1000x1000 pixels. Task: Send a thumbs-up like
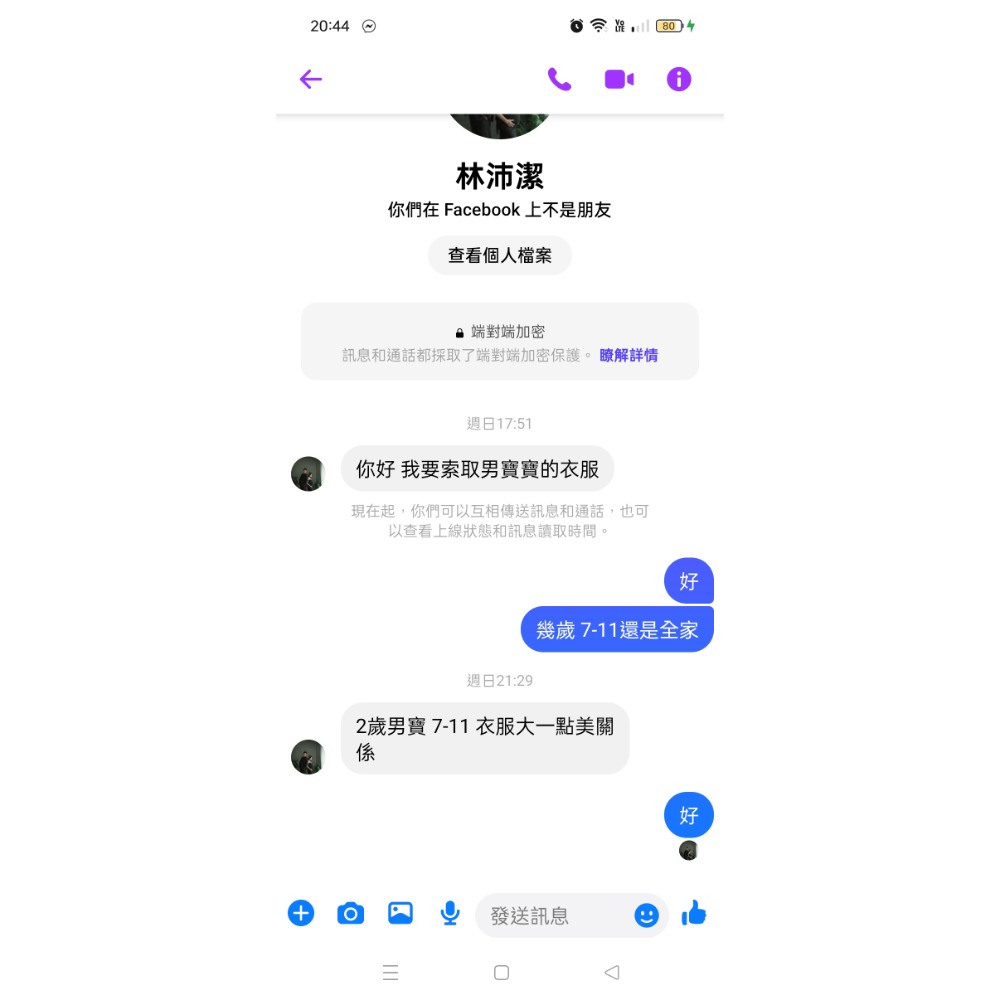click(x=694, y=913)
